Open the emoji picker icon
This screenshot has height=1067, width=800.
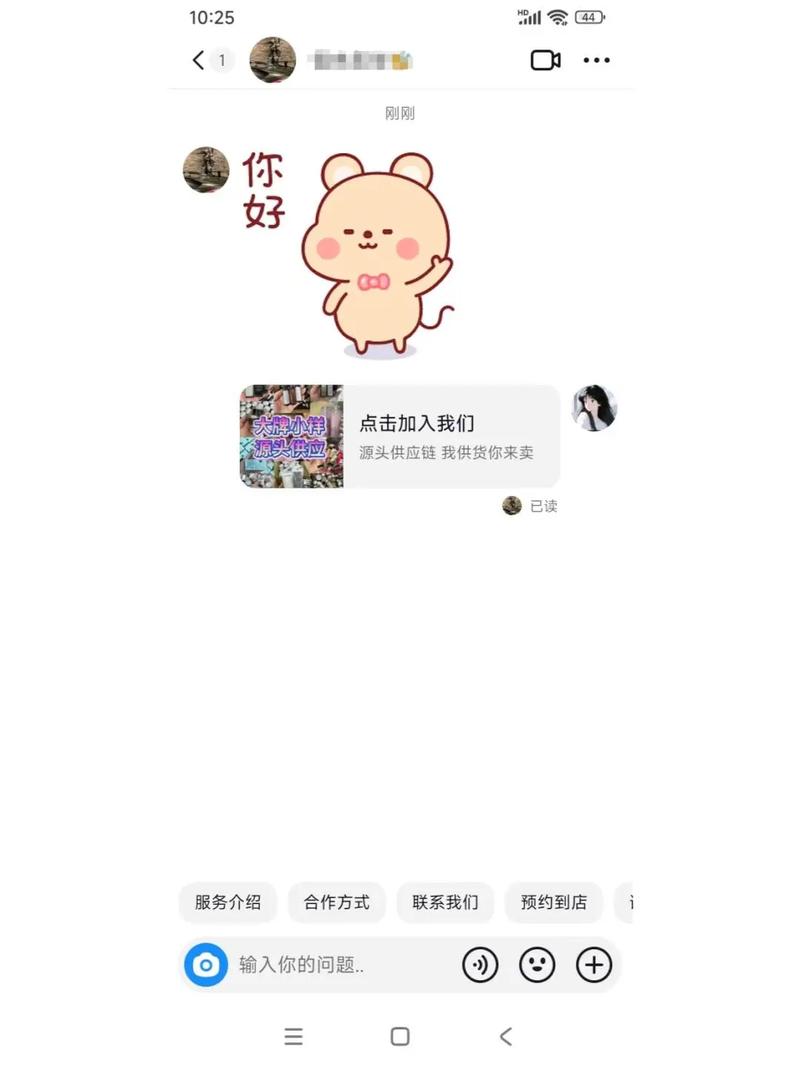(x=537, y=965)
